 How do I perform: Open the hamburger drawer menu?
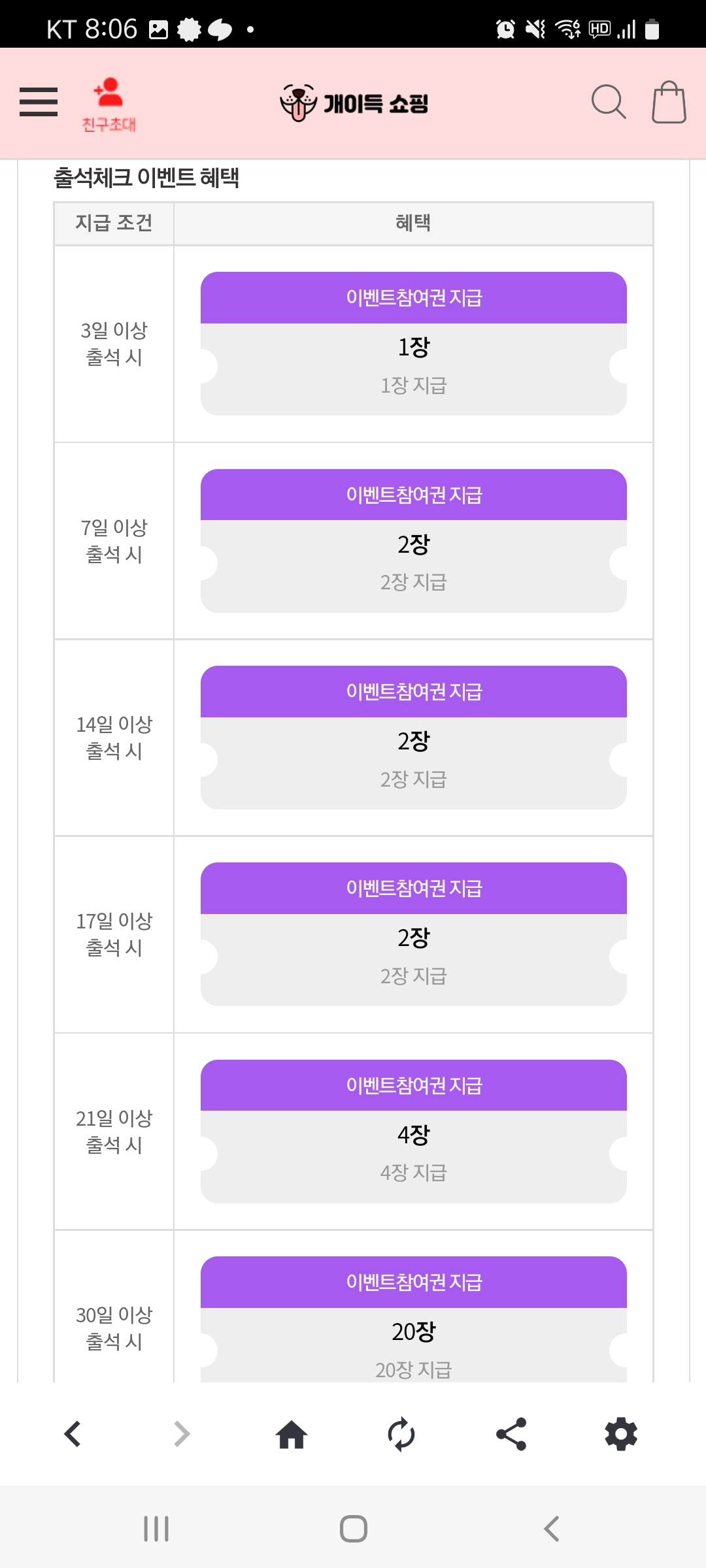coord(39,102)
